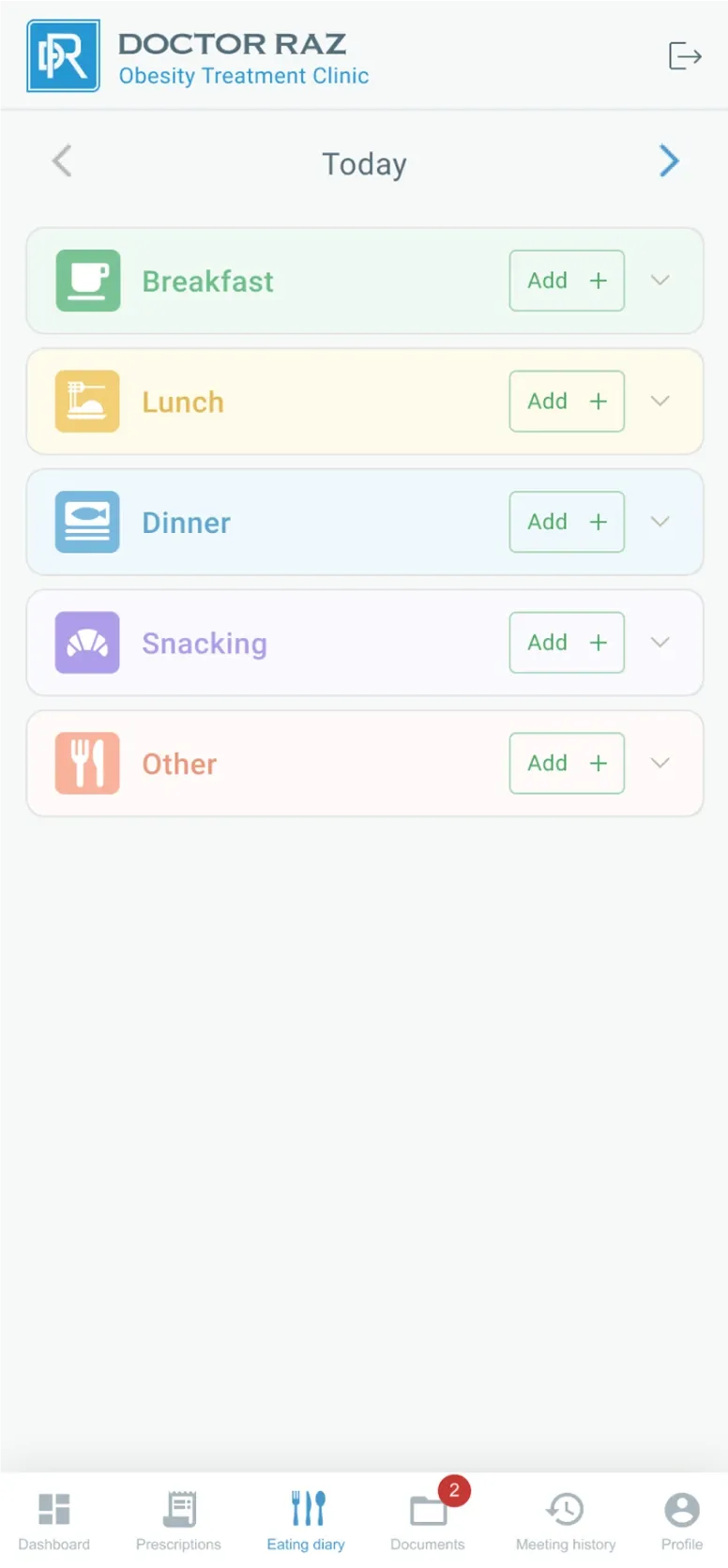Tap the logout icon in the header

pyautogui.click(x=685, y=56)
